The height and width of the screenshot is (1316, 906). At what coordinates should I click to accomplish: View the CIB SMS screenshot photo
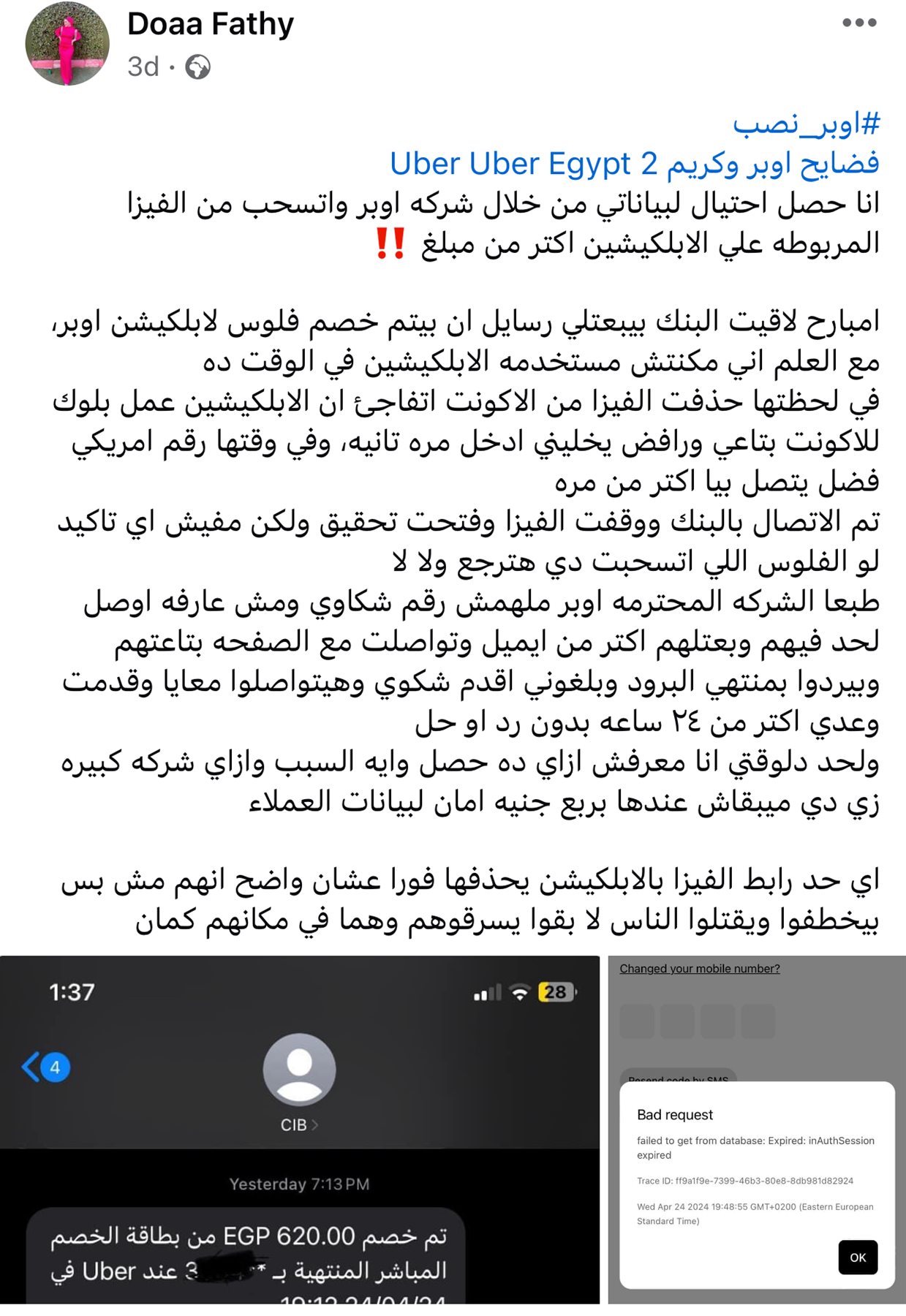pos(299,1130)
